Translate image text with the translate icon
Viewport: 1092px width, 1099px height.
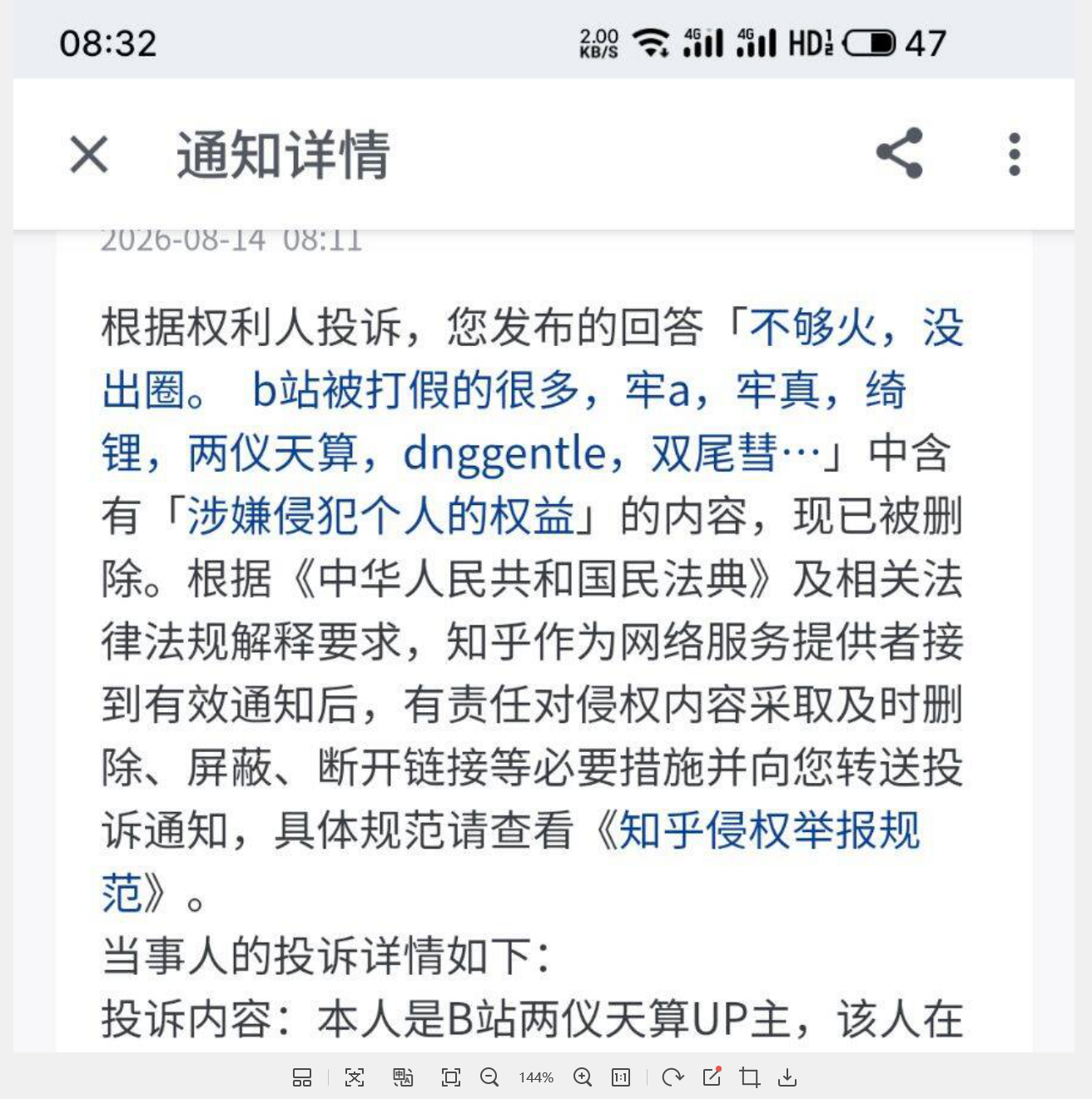(x=403, y=1077)
